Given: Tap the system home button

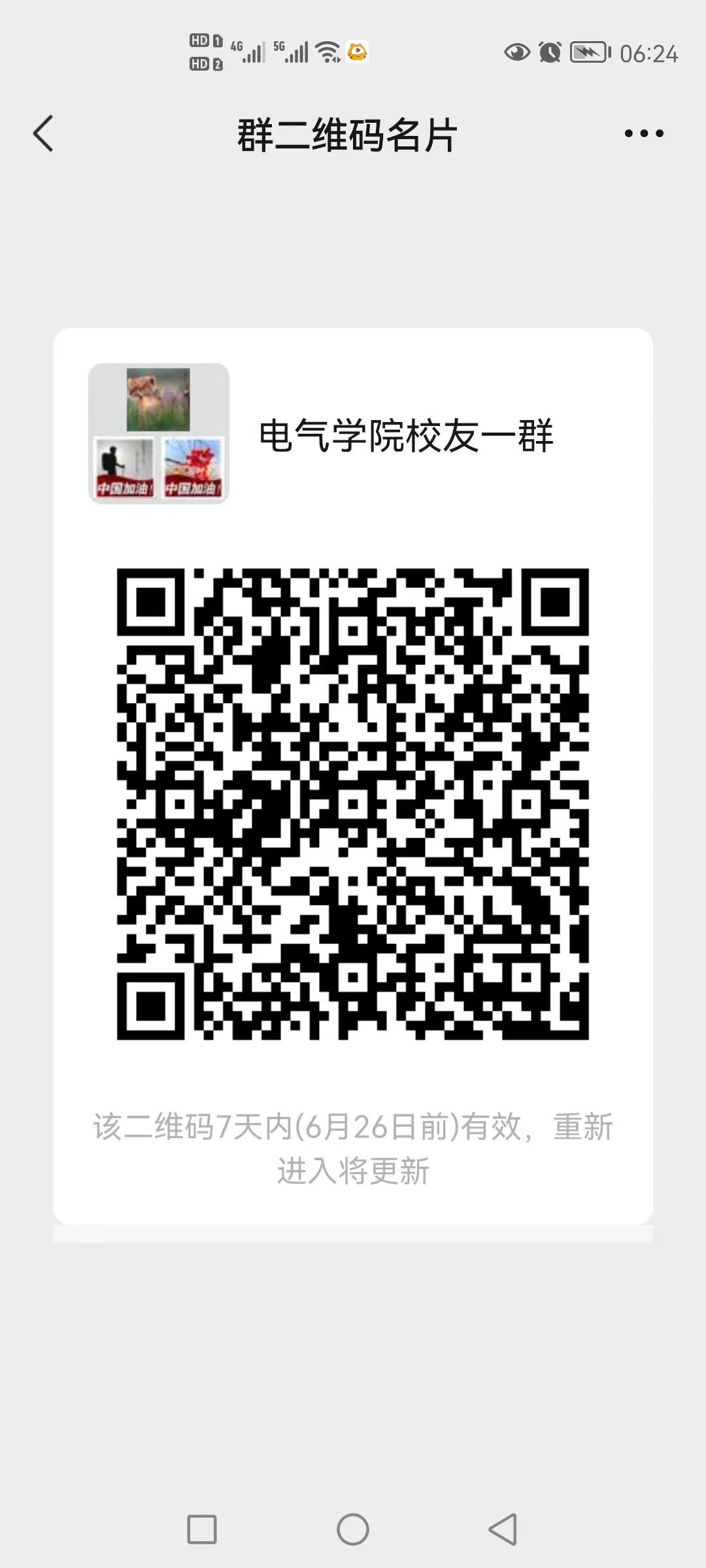Looking at the screenshot, I should (x=353, y=1529).
